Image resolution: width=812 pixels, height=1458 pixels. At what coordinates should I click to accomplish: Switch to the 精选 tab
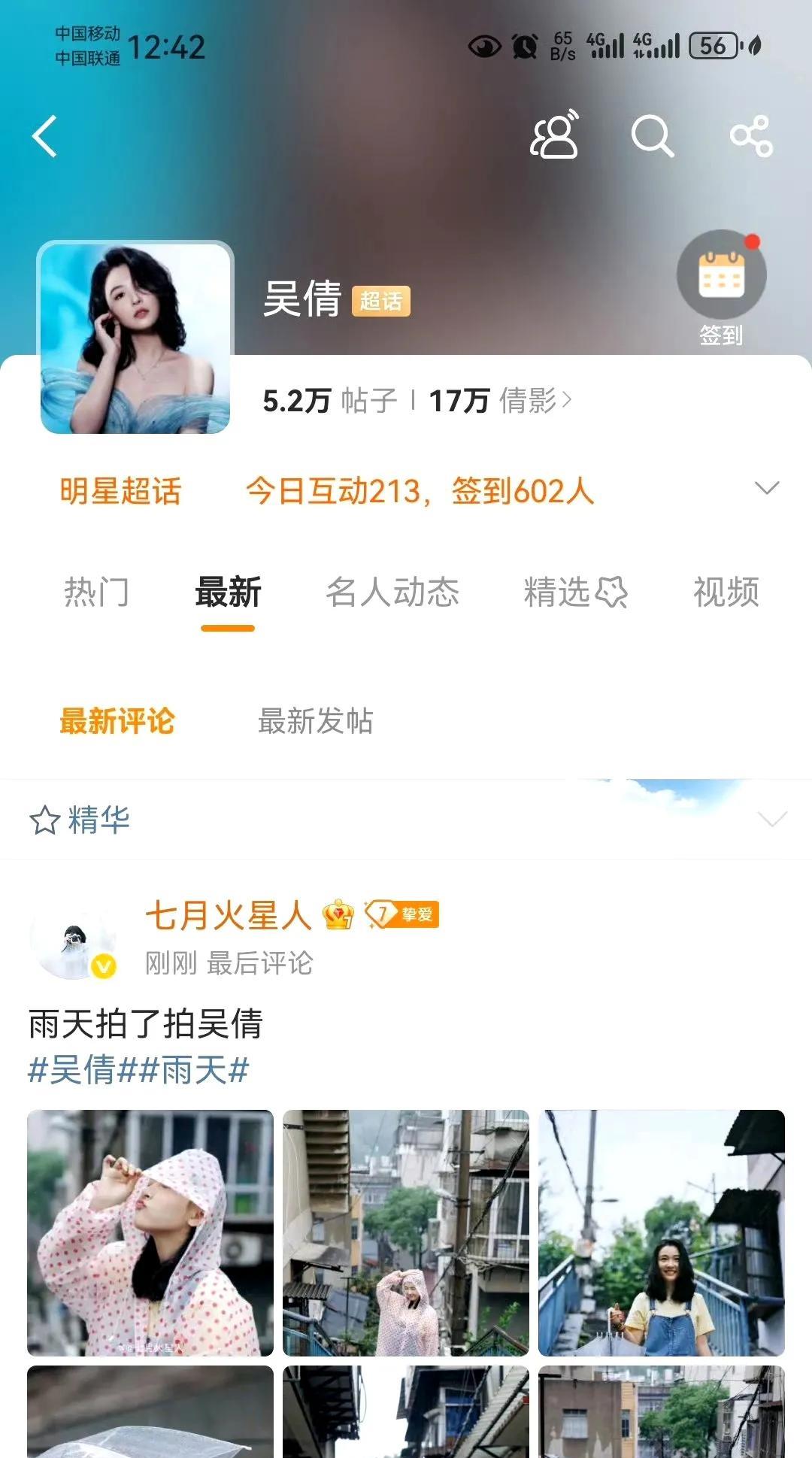pyautogui.click(x=575, y=592)
